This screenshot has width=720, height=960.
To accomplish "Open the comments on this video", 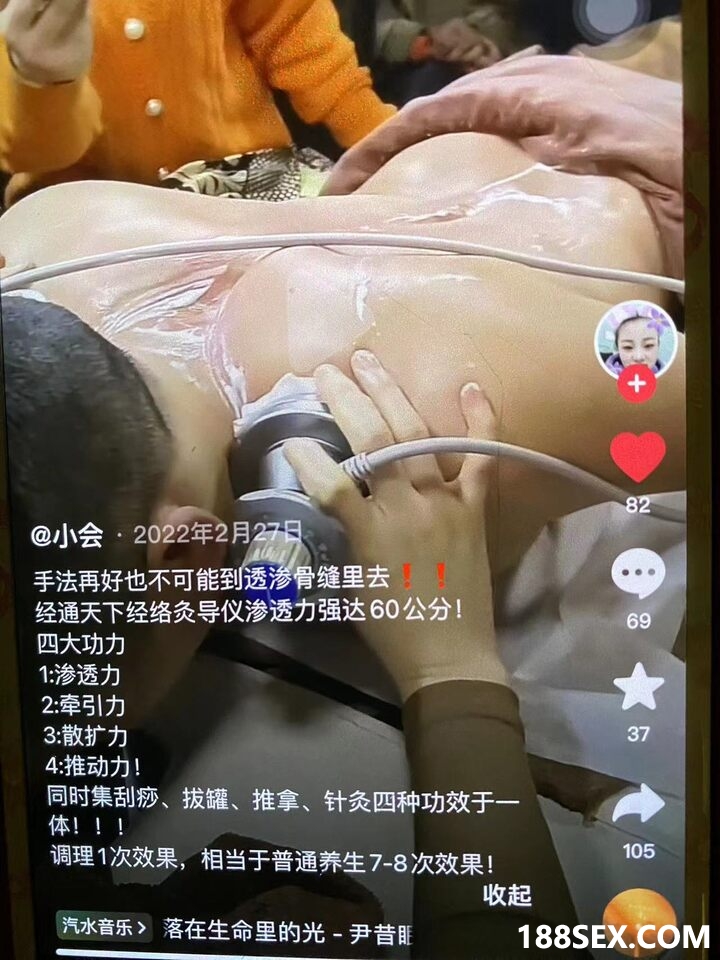I will click(638, 574).
